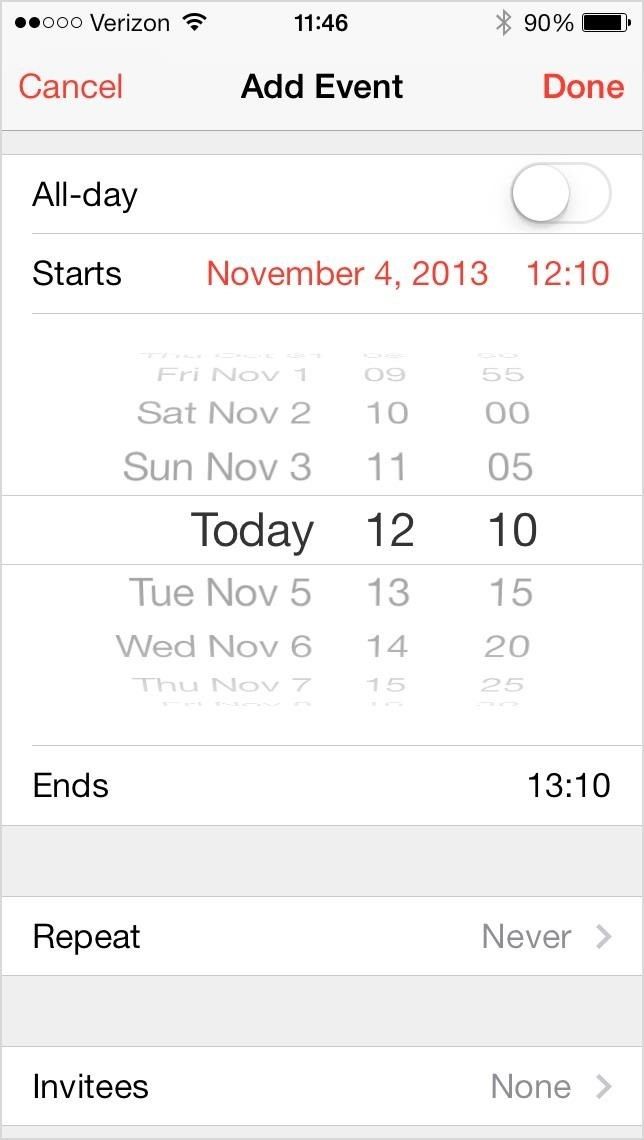The width and height of the screenshot is (644, 1140).
Task: Choose minute 05 in the picker
Action: coord(511,467)
